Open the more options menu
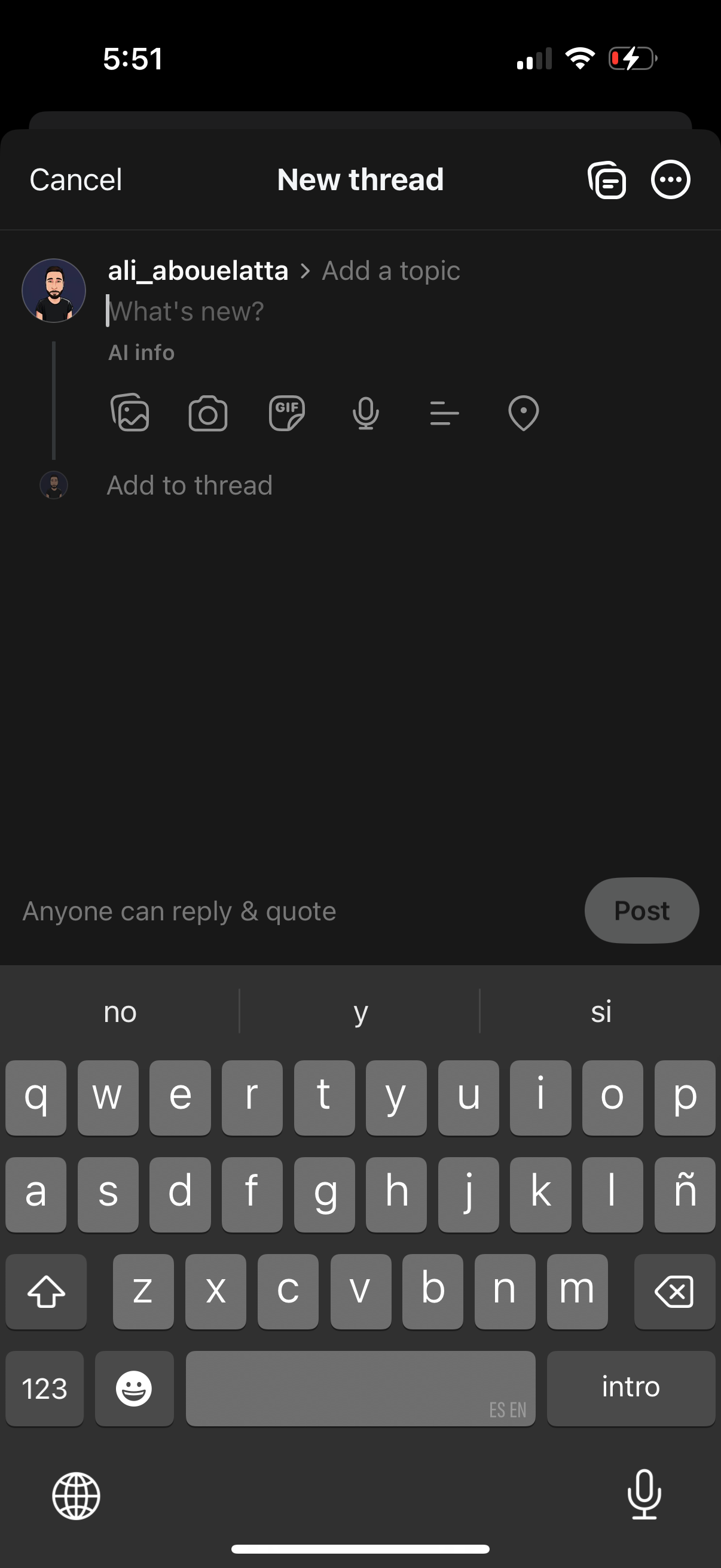This screenshot has height=1568, width=721. (670, 179)
